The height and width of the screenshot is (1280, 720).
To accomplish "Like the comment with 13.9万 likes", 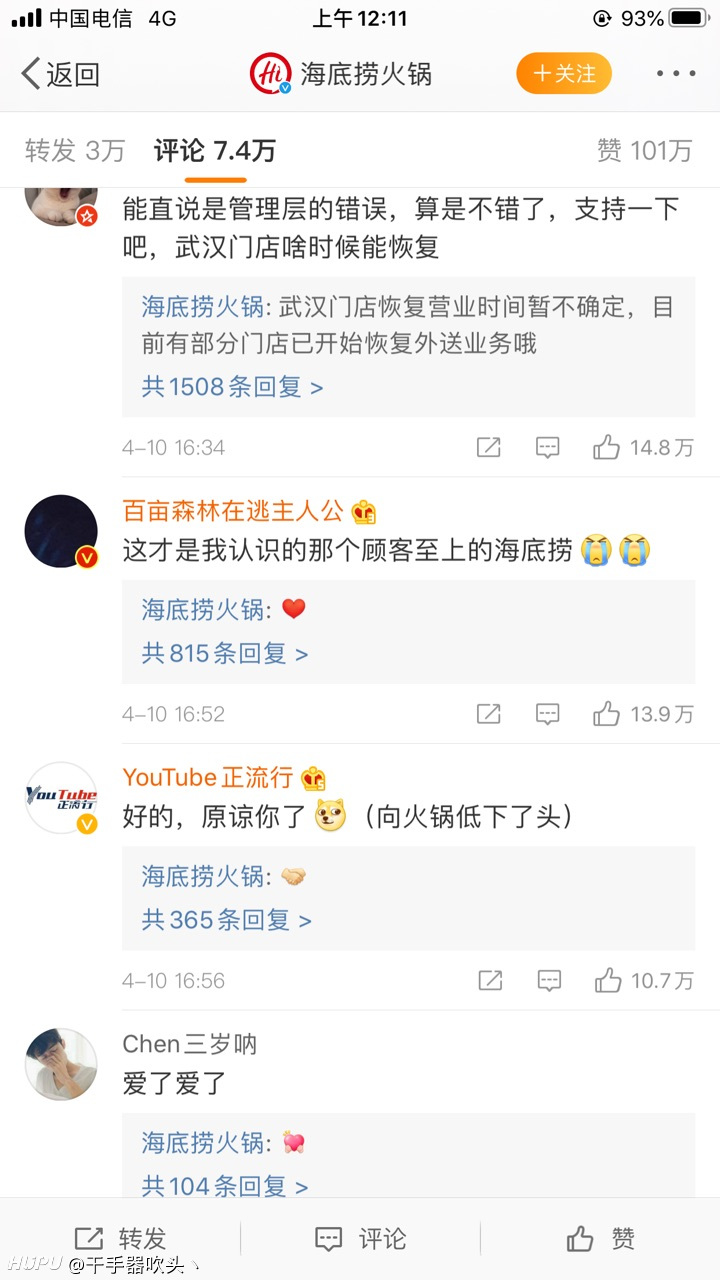I will click(x=643, y=714).
